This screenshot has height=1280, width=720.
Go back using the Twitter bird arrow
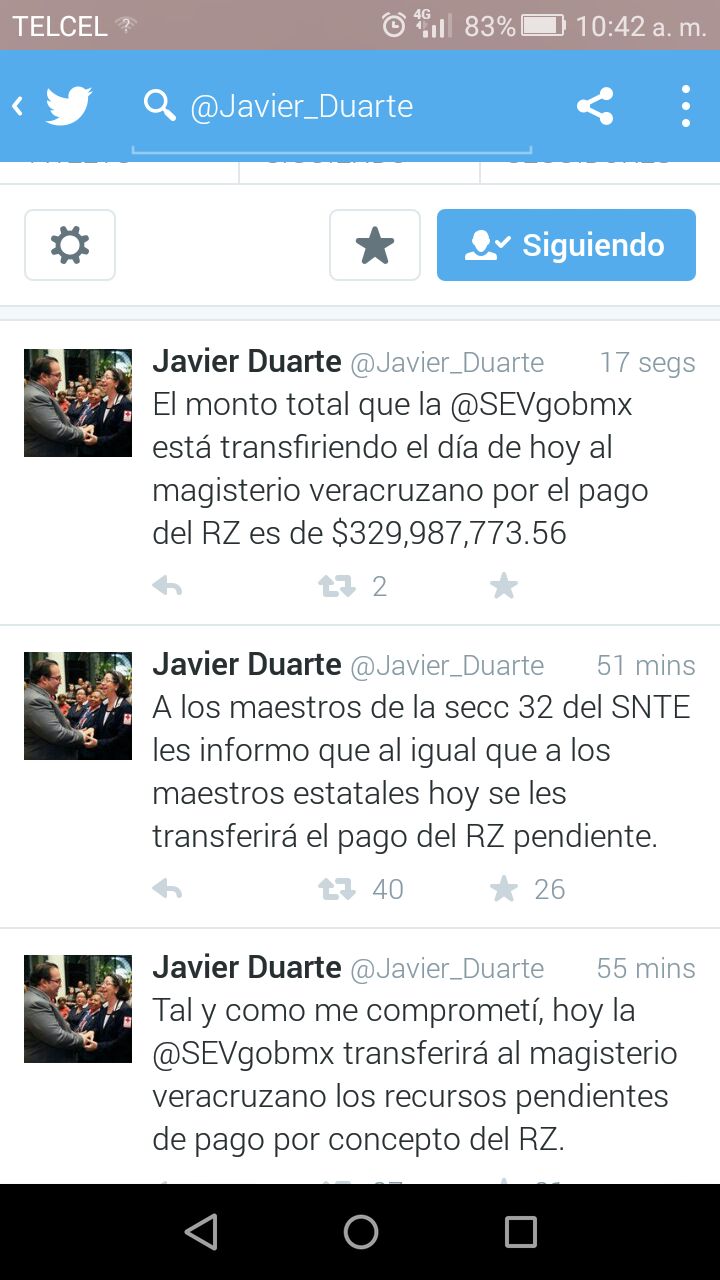tap(52, 105)
